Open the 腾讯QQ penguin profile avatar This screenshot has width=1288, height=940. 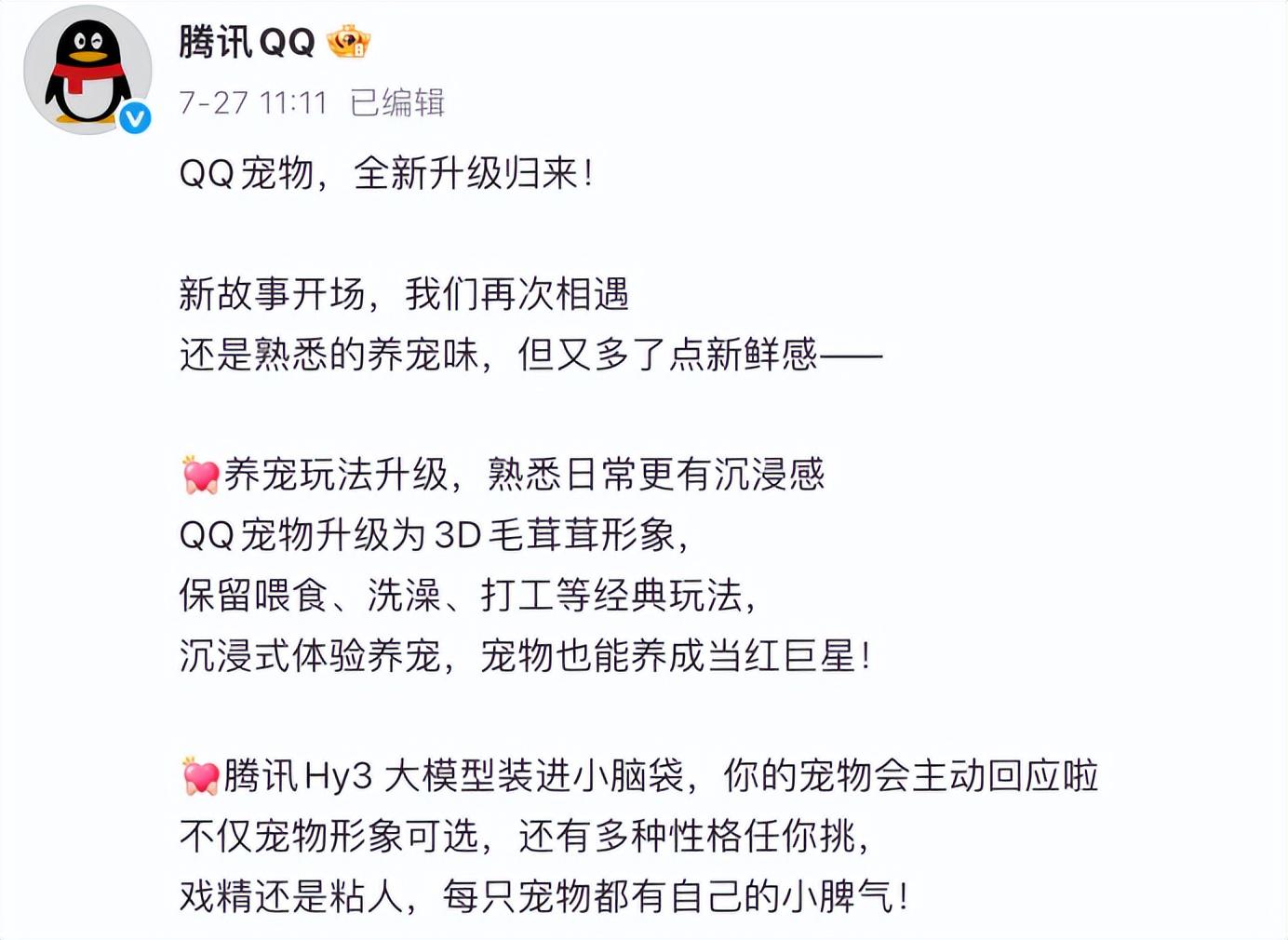[x=87, y=70]
